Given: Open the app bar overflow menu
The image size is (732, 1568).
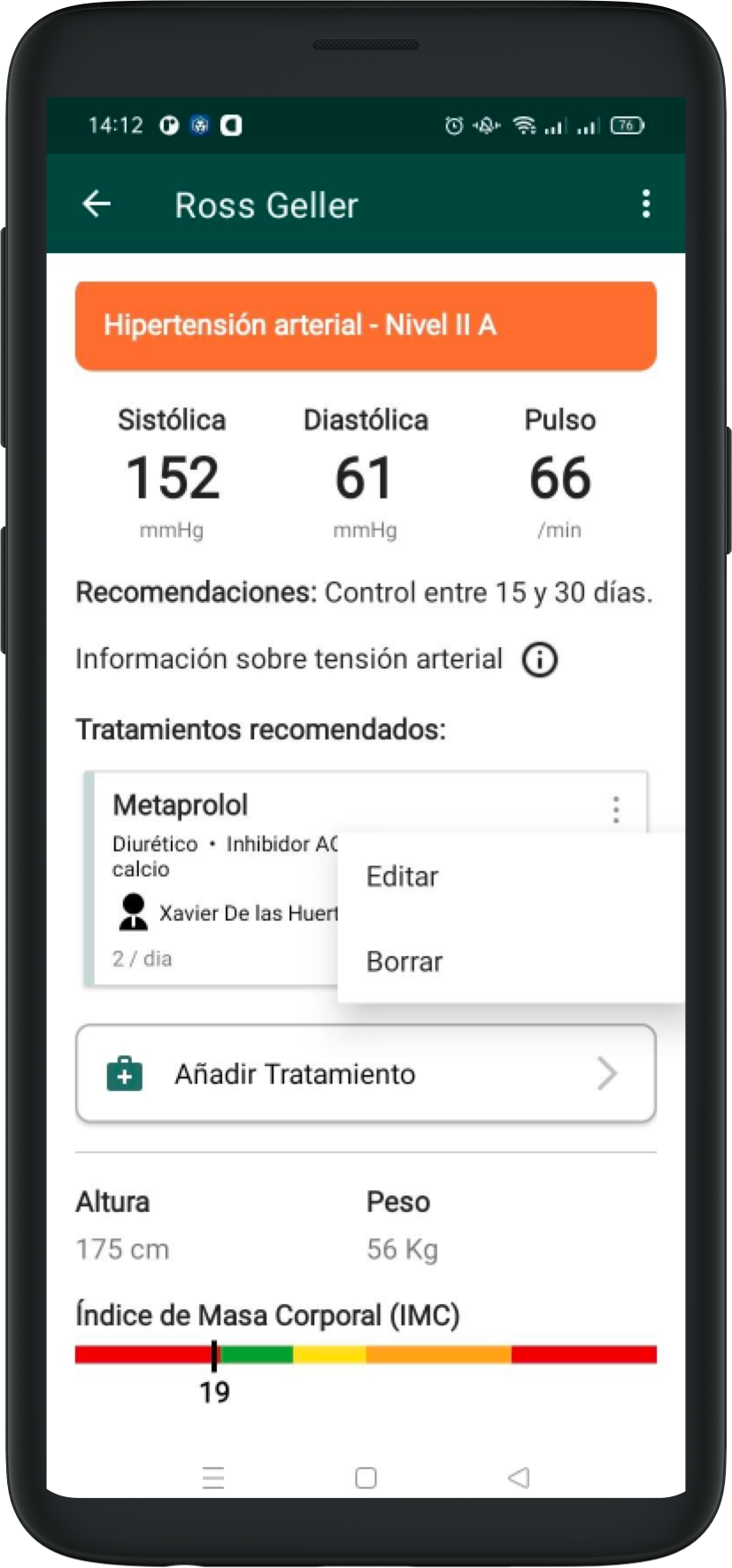Looking at the screenshot, I should (x=646, y=204).
